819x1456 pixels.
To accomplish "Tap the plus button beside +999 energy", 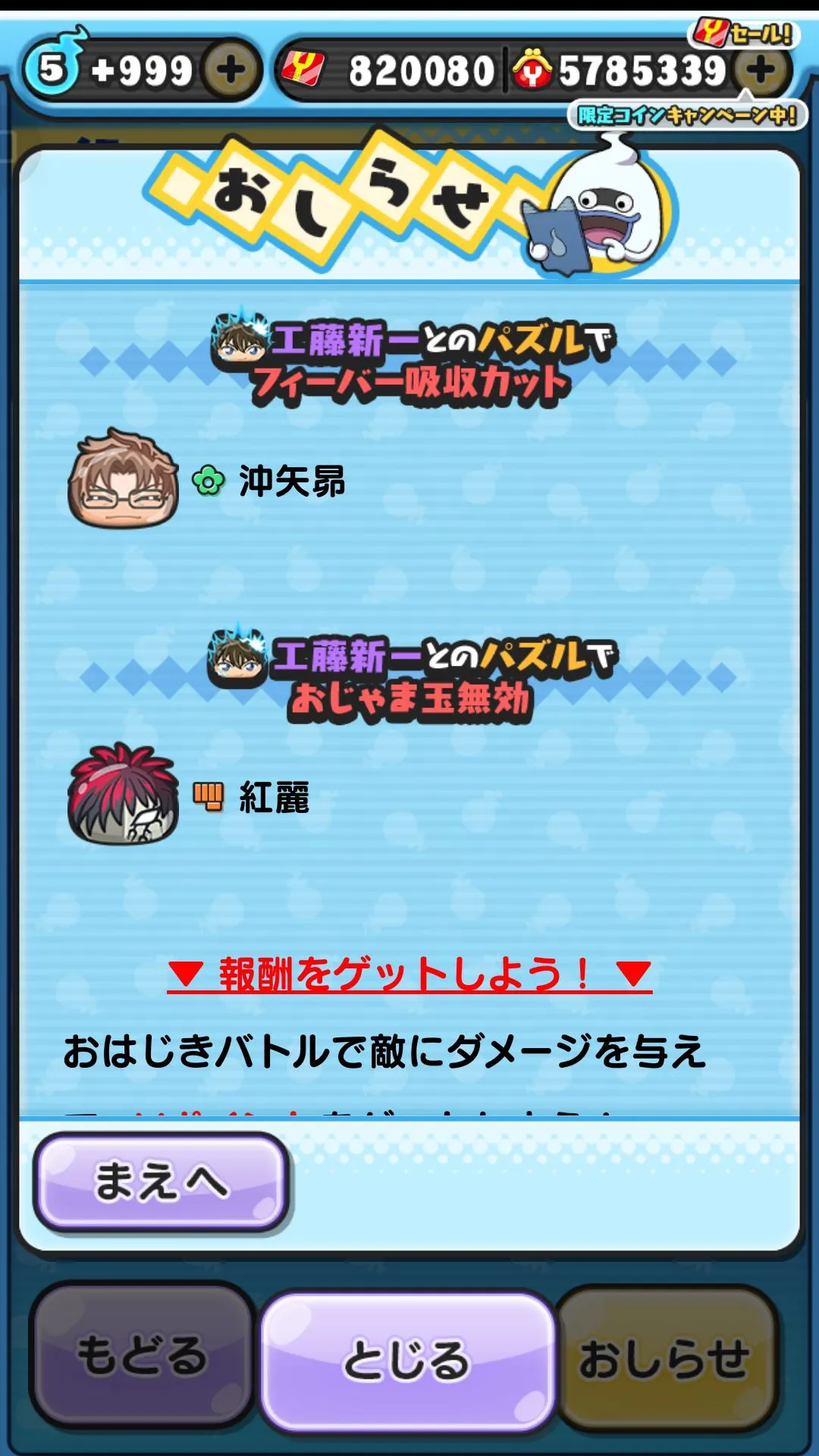I will coord(231,71).
